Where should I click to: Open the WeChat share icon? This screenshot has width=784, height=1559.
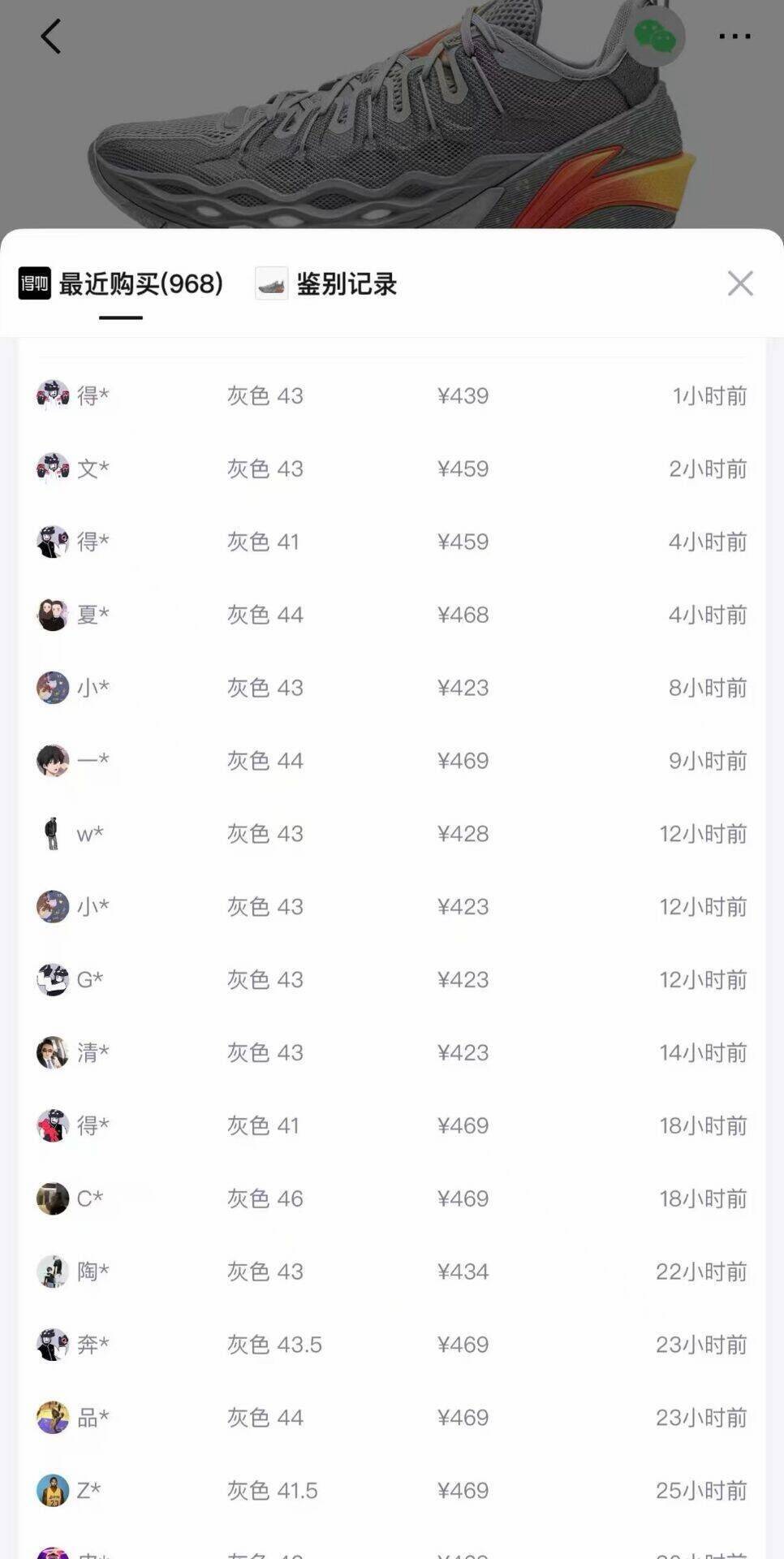tap(659, 37)
